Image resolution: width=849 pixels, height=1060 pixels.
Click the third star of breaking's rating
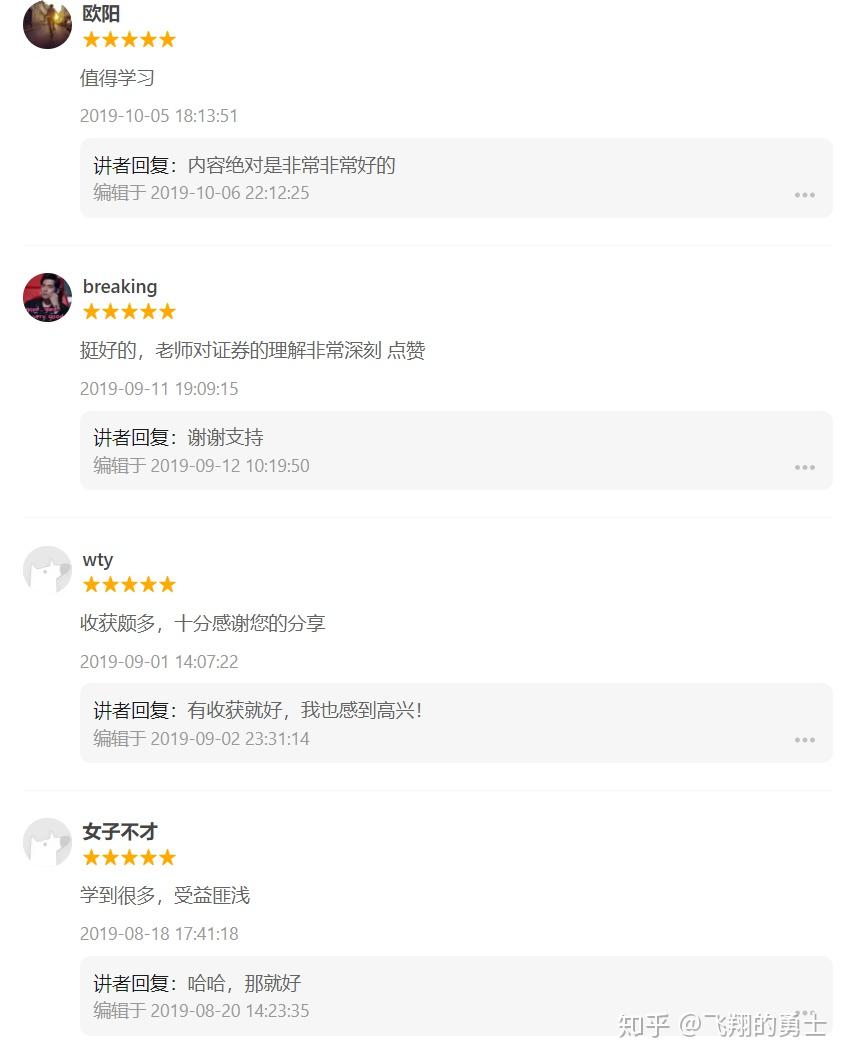pos(128,311)
